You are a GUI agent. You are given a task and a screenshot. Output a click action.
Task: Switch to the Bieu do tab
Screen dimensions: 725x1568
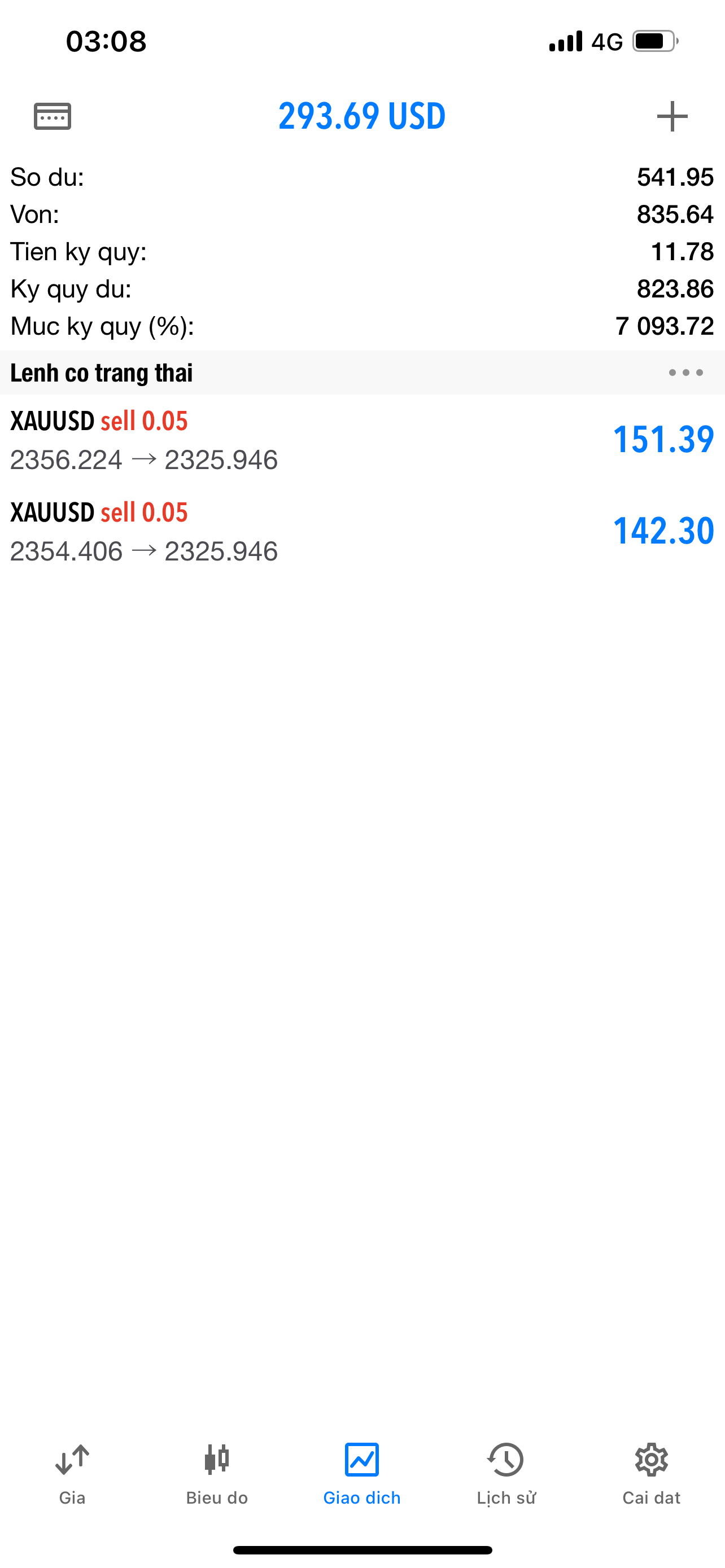pos(217,1474)
